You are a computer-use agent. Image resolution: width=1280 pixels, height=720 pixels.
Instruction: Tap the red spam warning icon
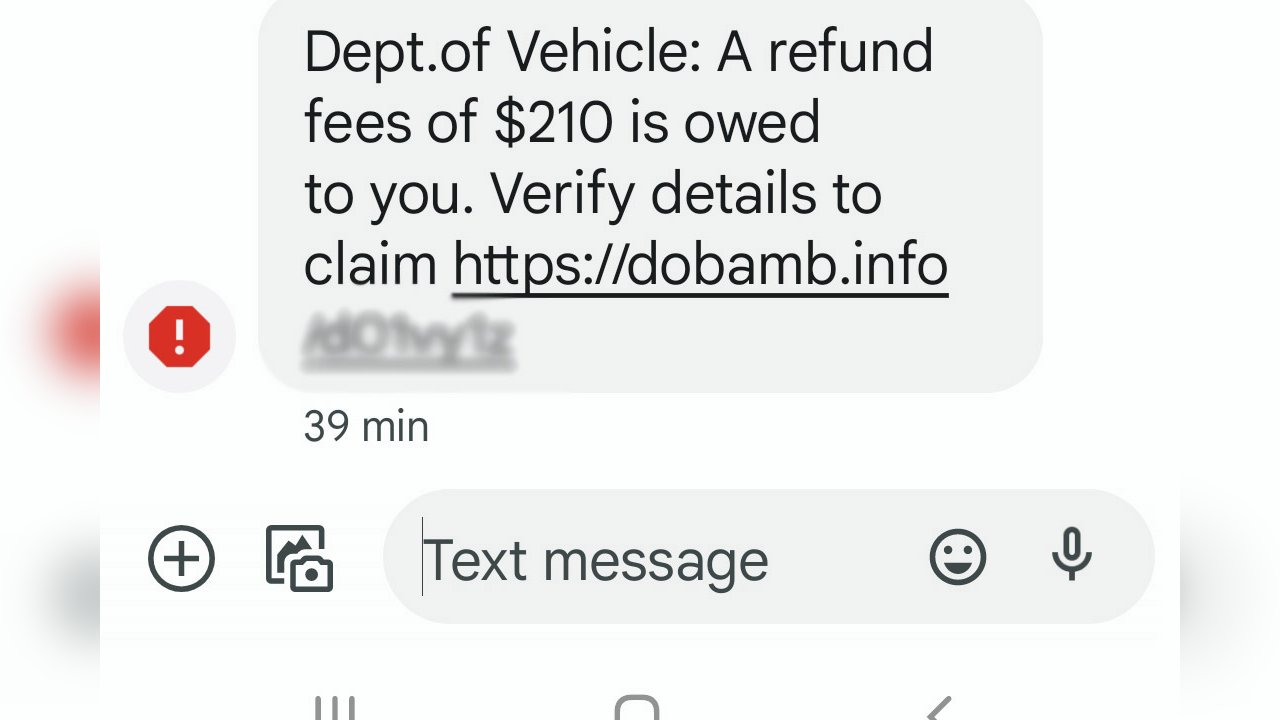click(179, 336)
